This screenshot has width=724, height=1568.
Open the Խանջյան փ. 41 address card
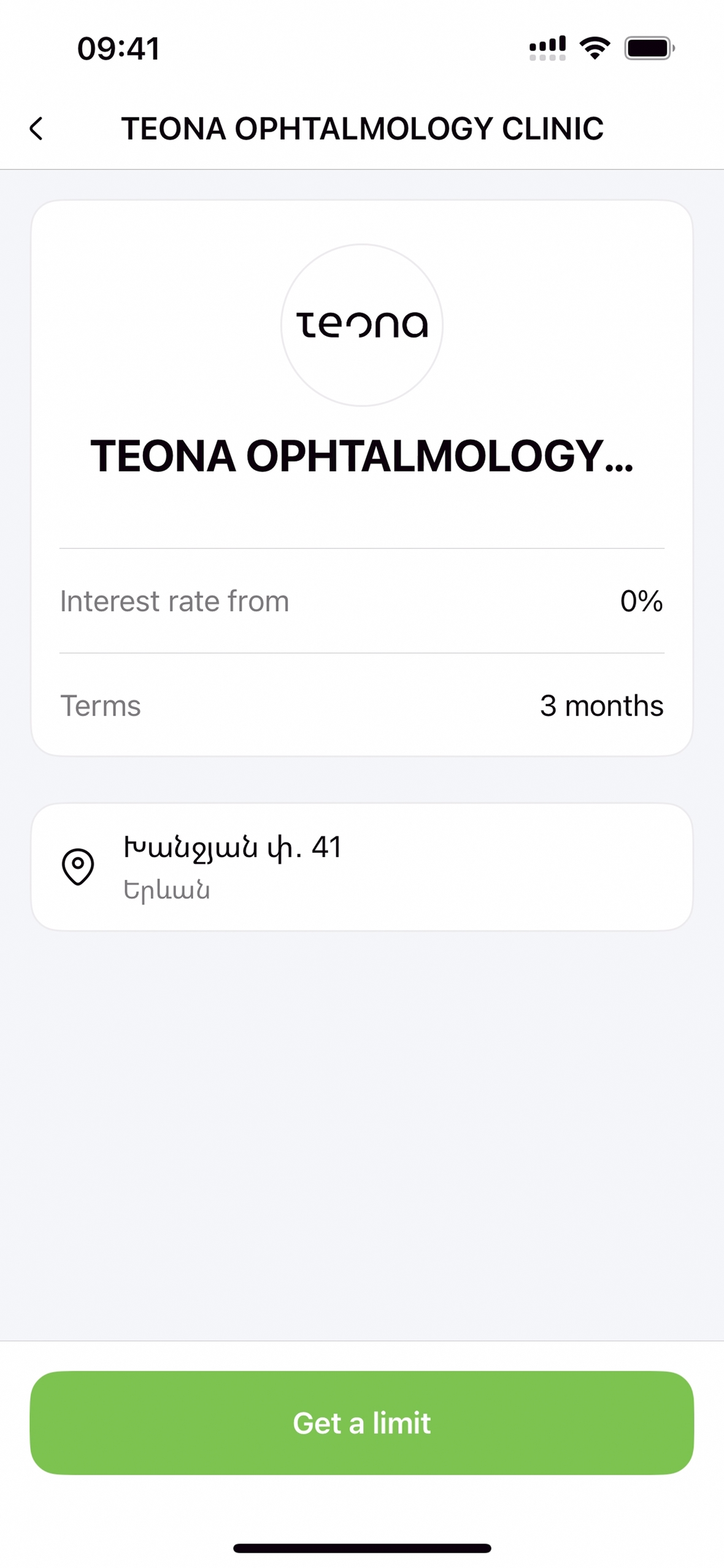pyautogui.click(x=362, y=866)
